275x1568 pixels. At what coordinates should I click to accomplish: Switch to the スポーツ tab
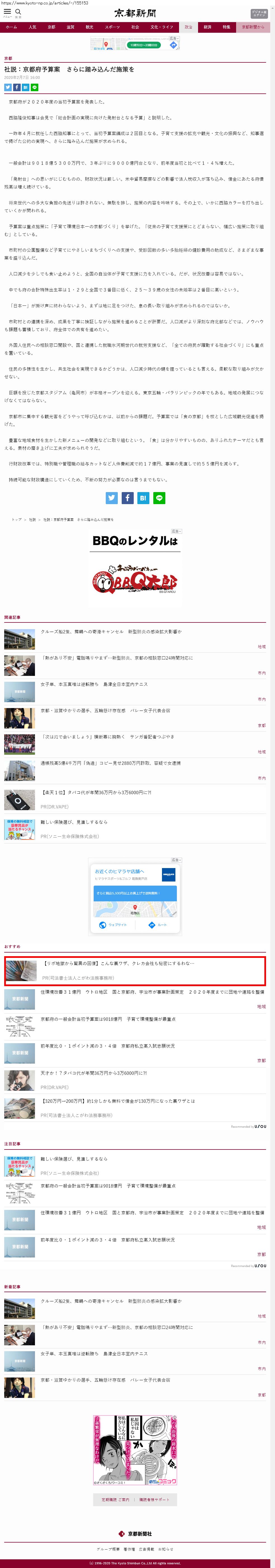pyautogui.click(x=112, y=27)
